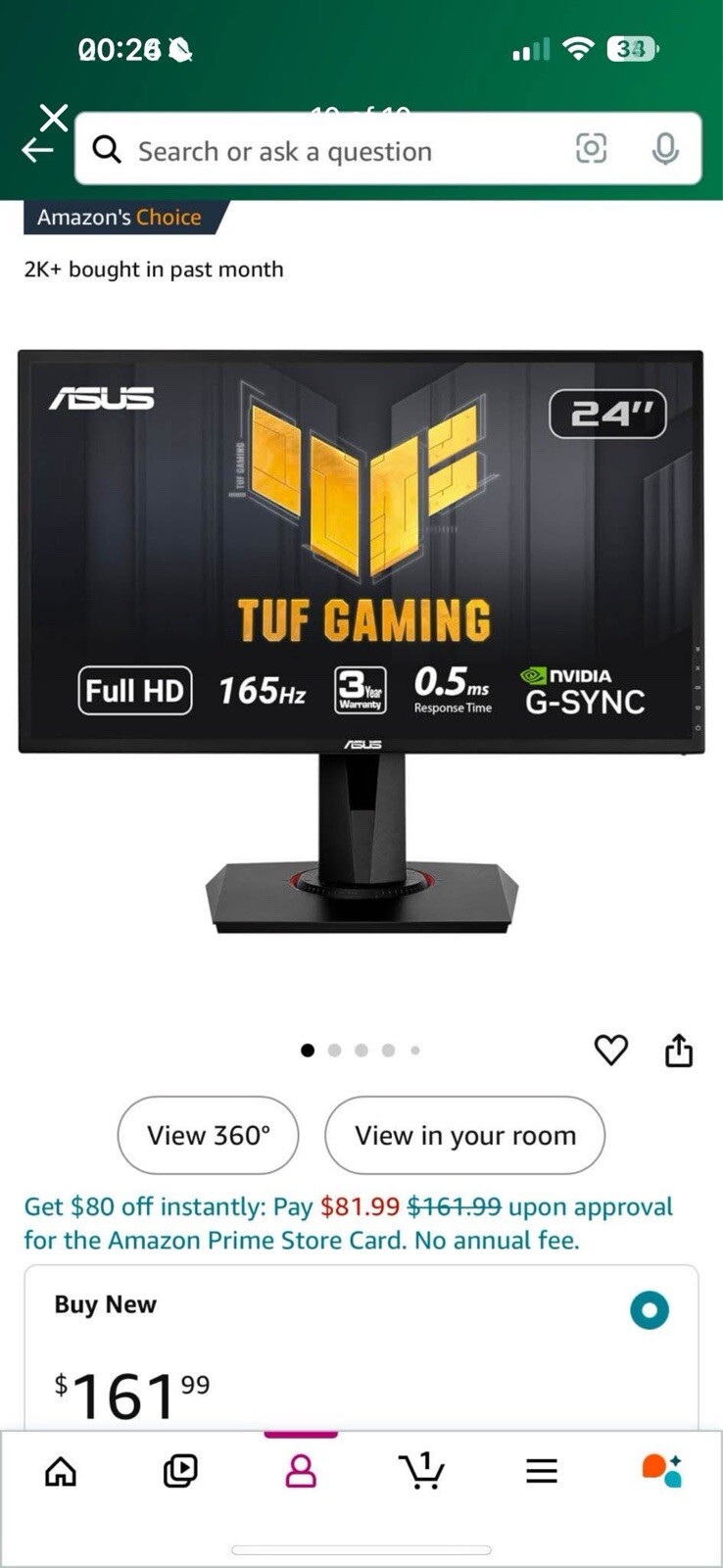Start voice search with the microphone

(x=665, y=149)
